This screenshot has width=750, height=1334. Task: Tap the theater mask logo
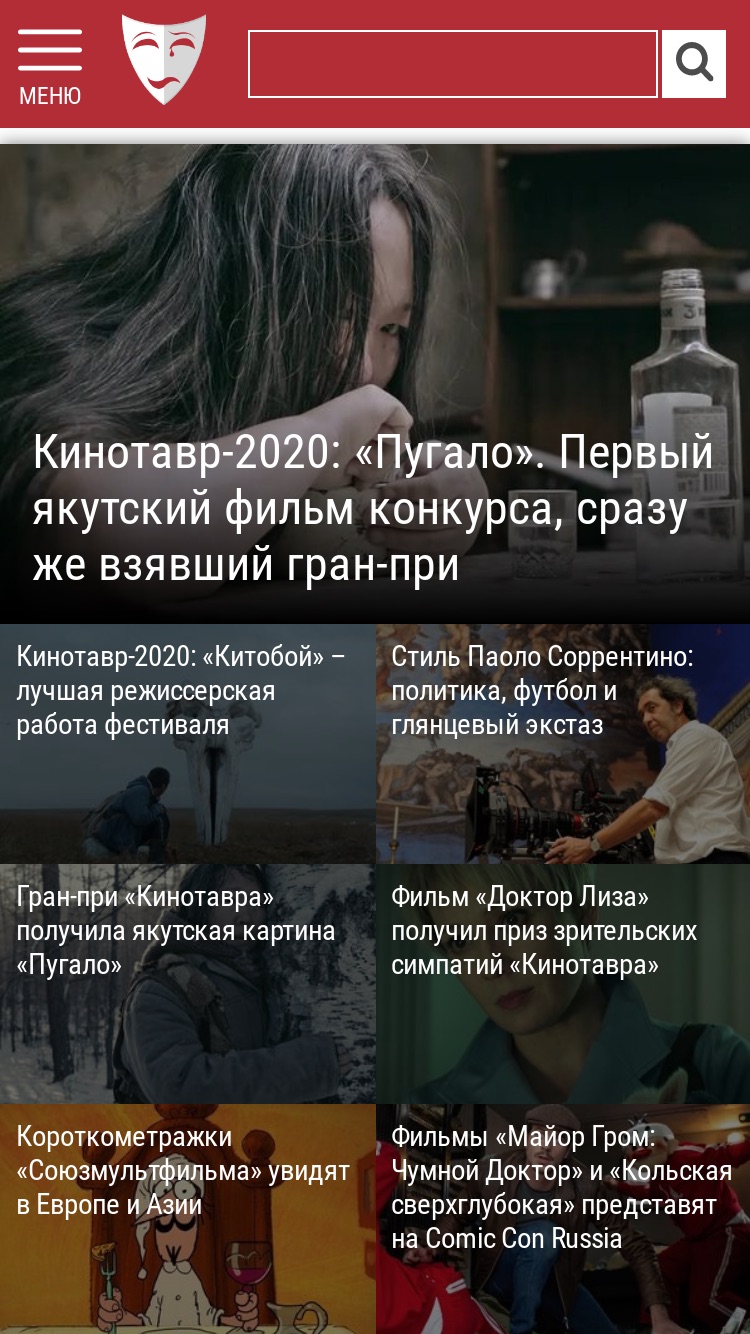tap(164, 59)
